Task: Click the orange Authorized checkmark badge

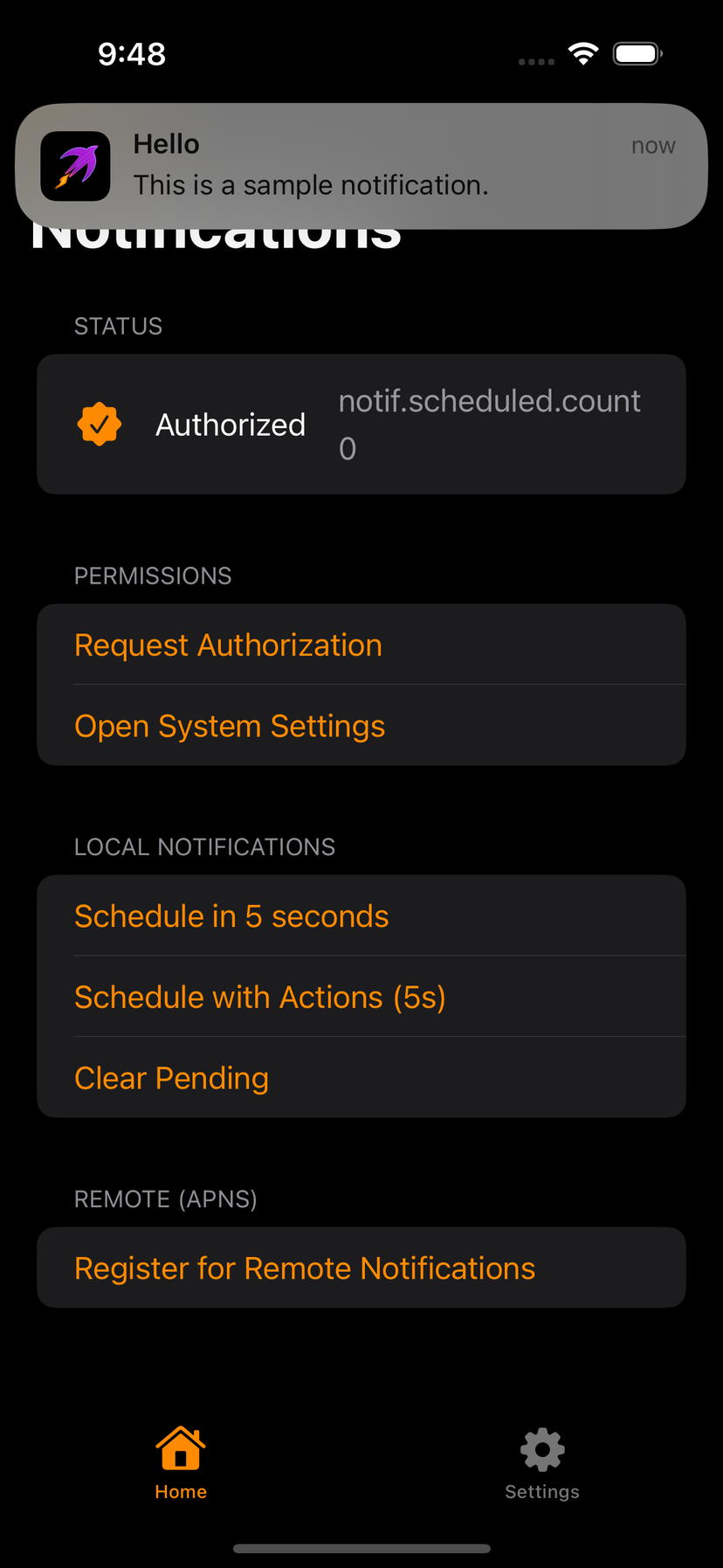Action: [x=100, y=424]
